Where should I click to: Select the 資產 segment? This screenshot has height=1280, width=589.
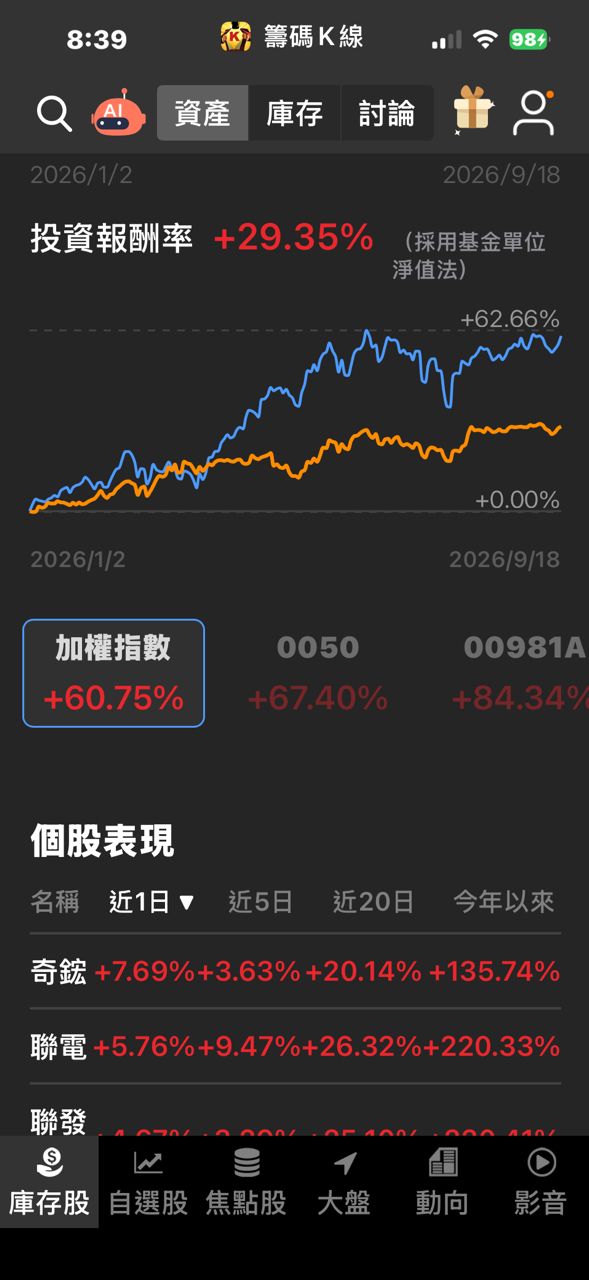(x=202, y=113)
